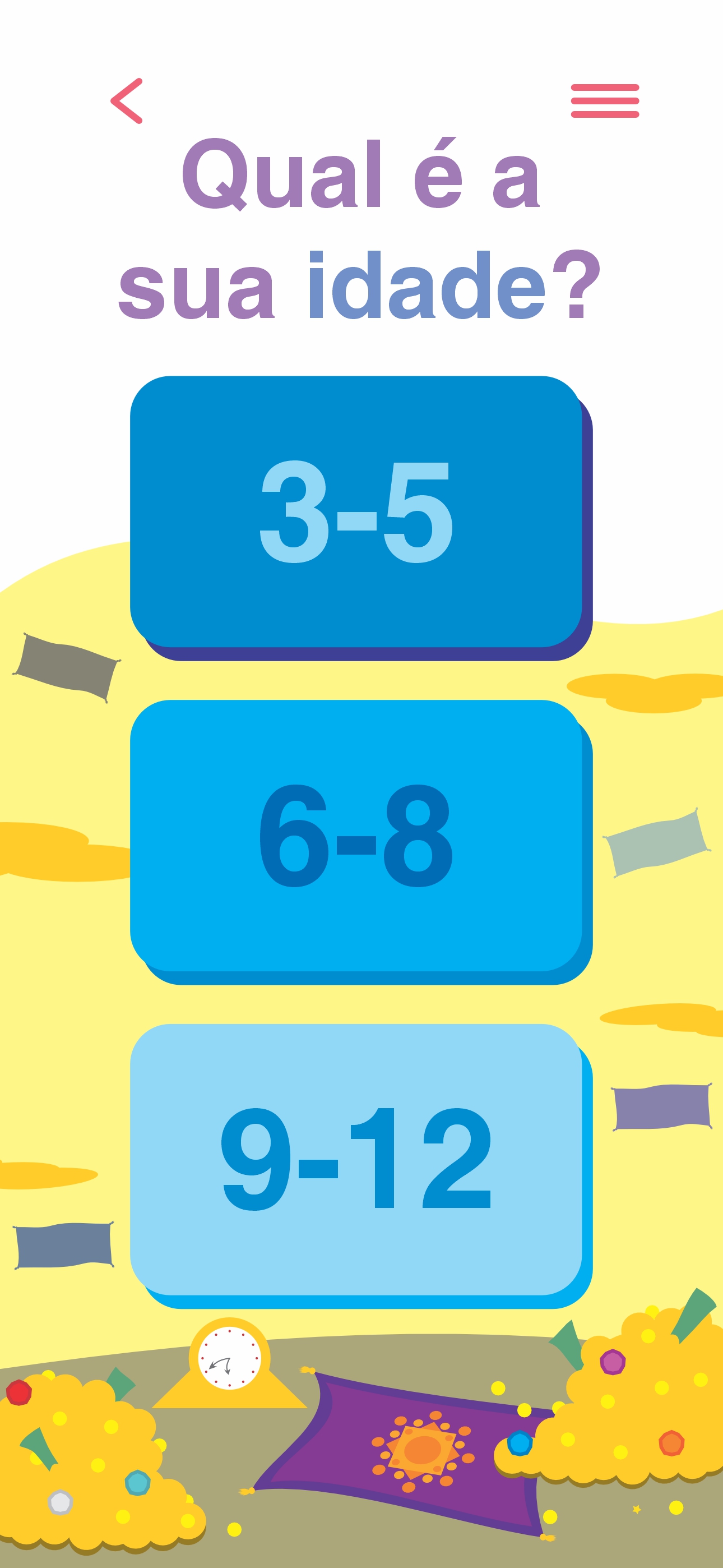Viewport: 723px width, 1568px height.
Task: Pick the 9-12 age option
Action: pos(356,1160)
